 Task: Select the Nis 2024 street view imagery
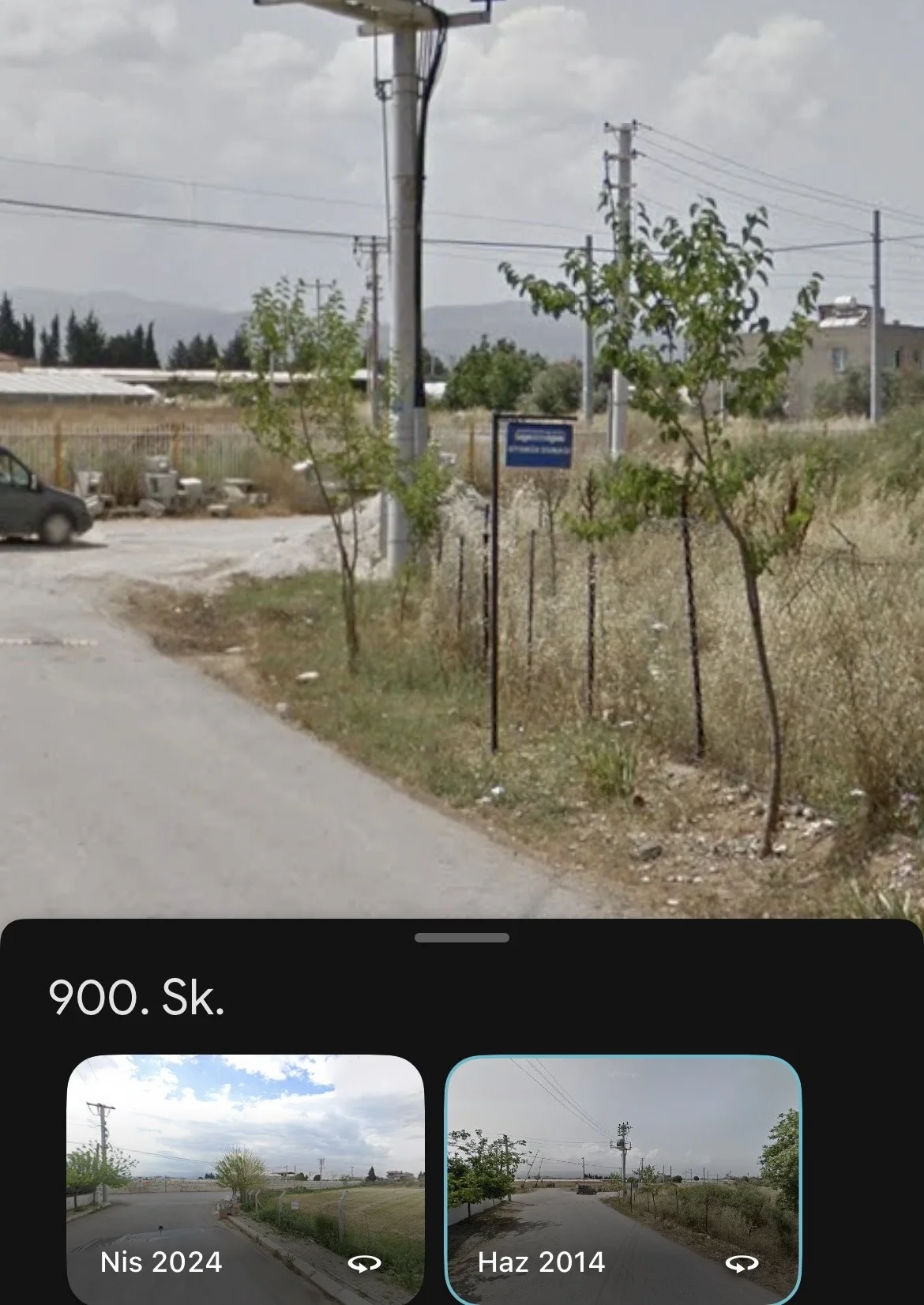[x=245, y=1177]
